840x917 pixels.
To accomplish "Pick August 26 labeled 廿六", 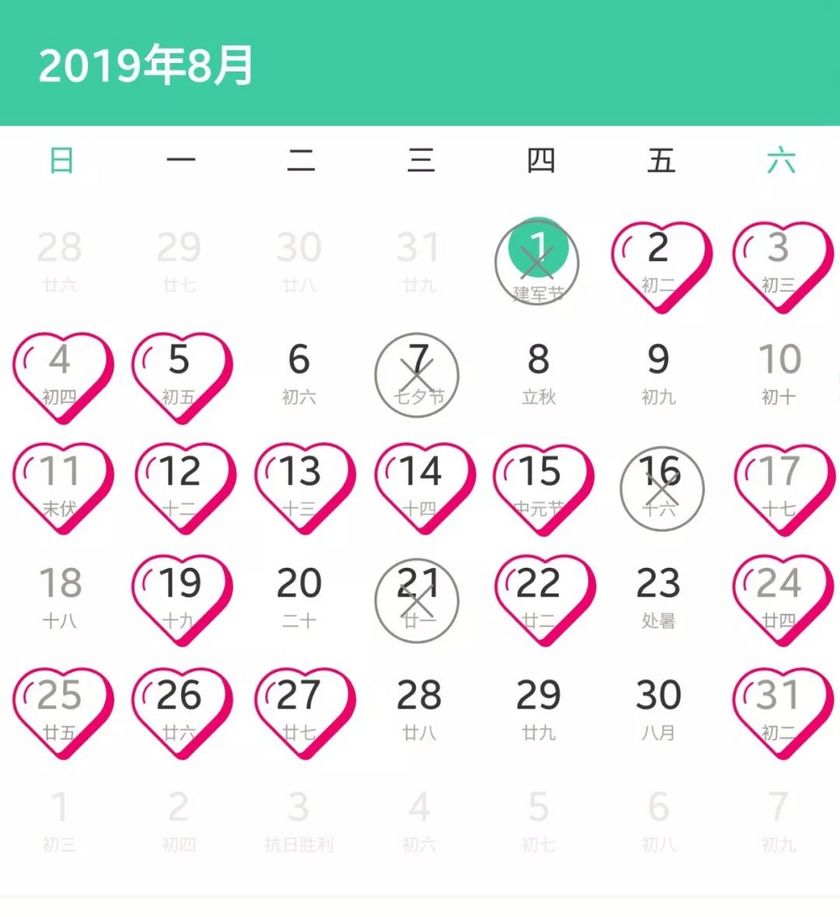I will (x=181, y=708).
